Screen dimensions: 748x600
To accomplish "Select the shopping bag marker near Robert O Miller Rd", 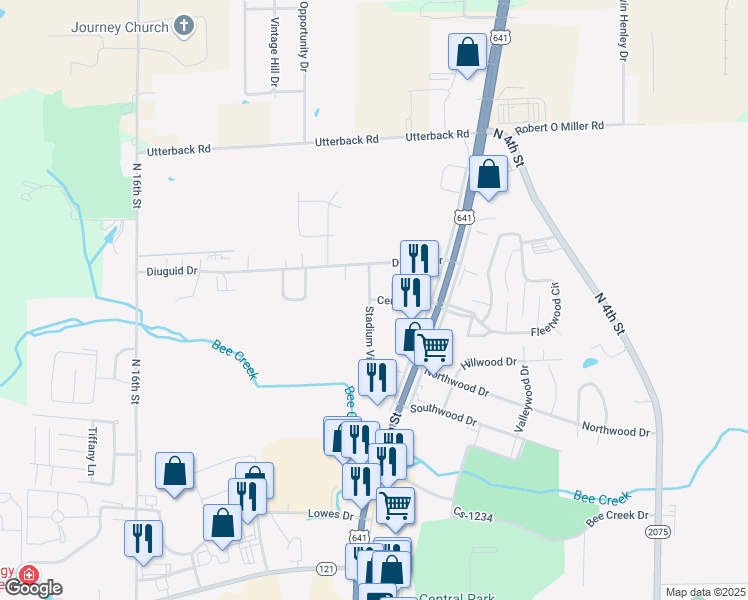I will (x=487, y=175).
